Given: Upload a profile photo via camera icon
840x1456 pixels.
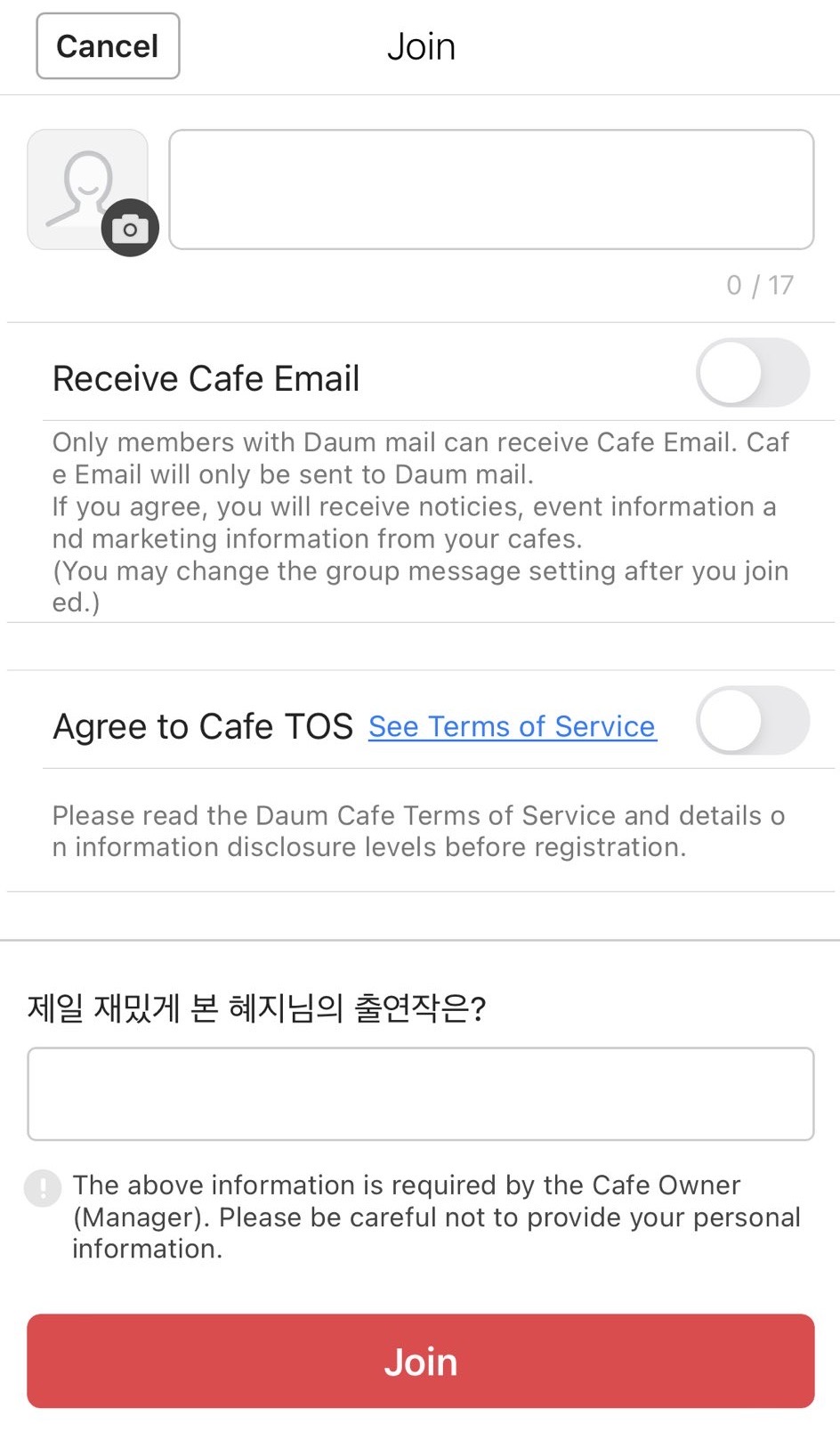Looking at the screenshot, I should click(x=130, y=228).
